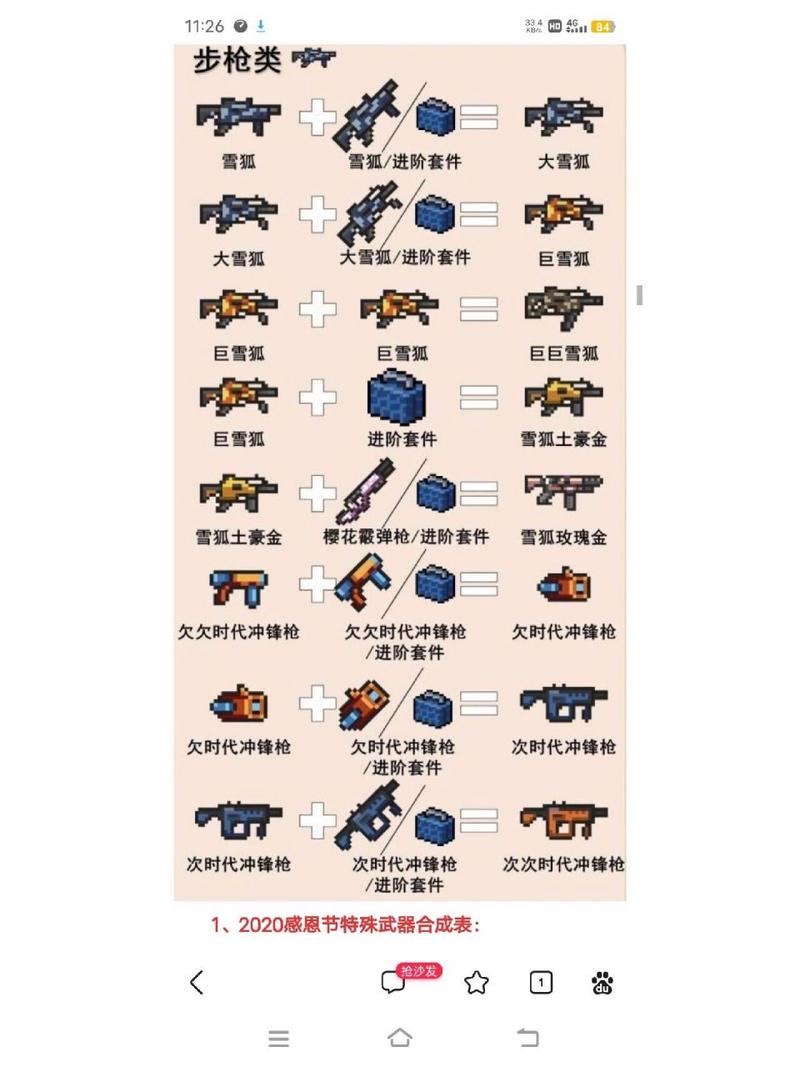Screen dimensions: 800x1067
Task: Open the tab switcher showing 1
Action: coord(540,983)
